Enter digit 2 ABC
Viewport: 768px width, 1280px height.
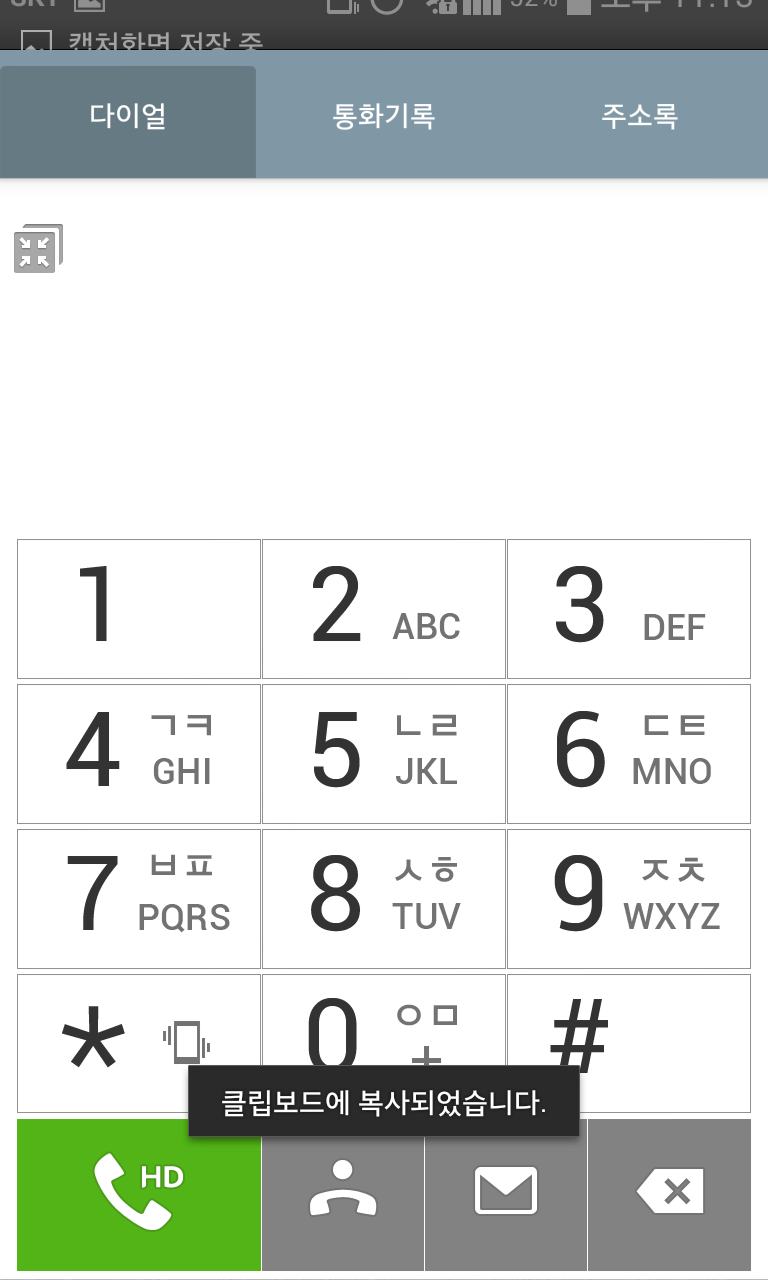pos(384,608)
